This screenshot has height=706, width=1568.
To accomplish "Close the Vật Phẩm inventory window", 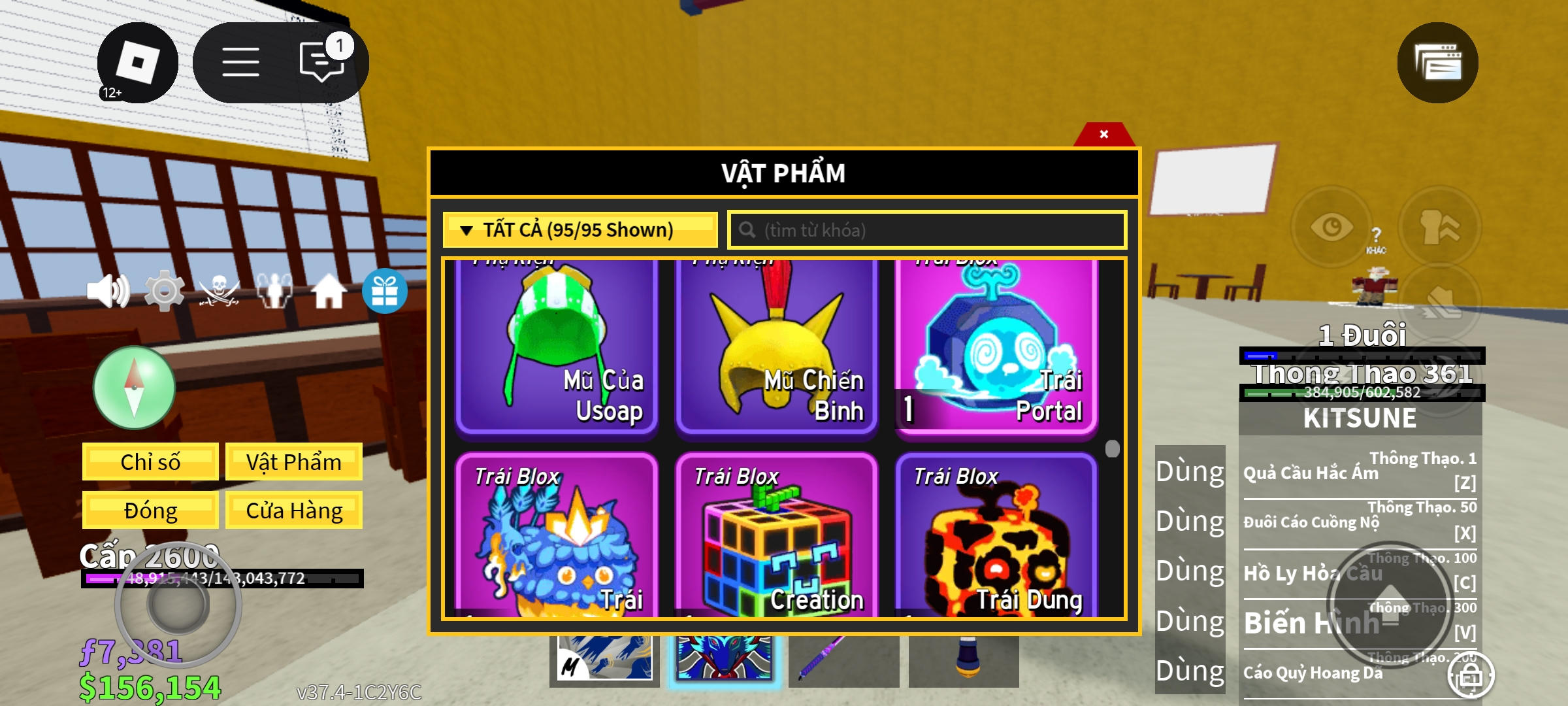I will (1103, 135).
